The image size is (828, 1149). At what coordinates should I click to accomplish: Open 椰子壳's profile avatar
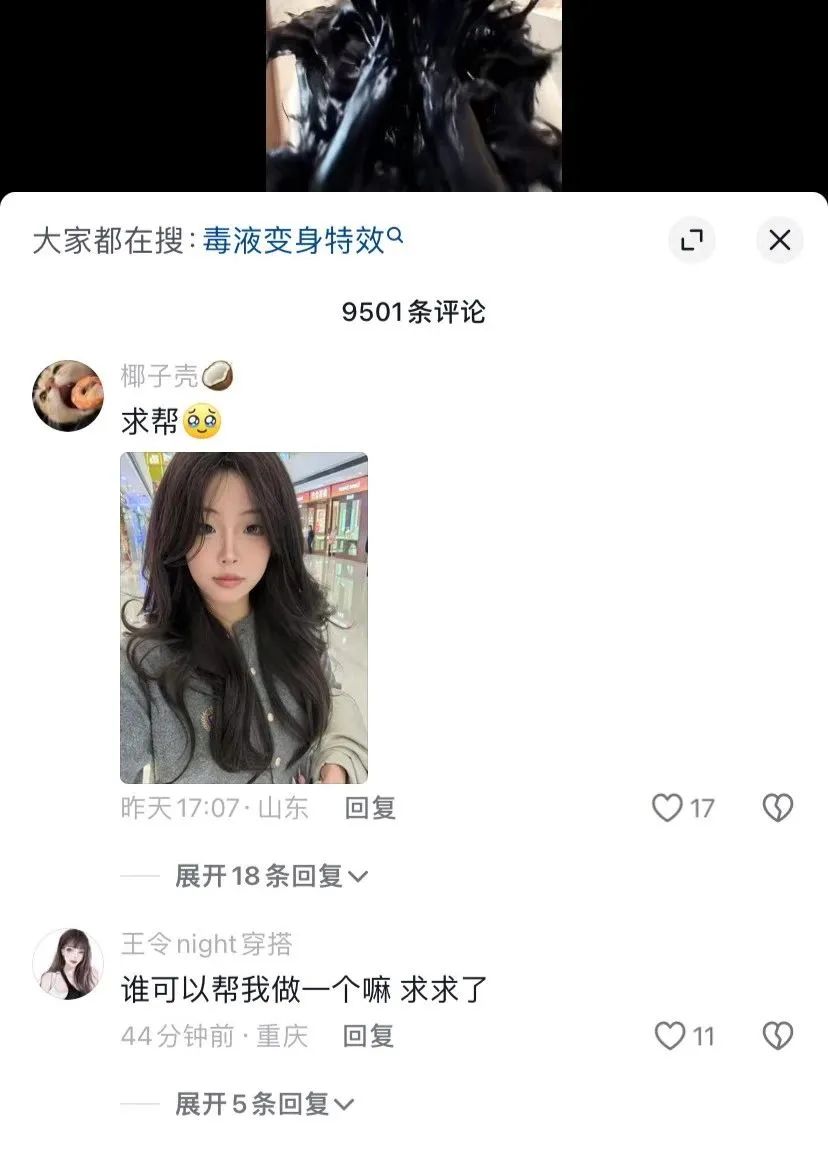67,394
